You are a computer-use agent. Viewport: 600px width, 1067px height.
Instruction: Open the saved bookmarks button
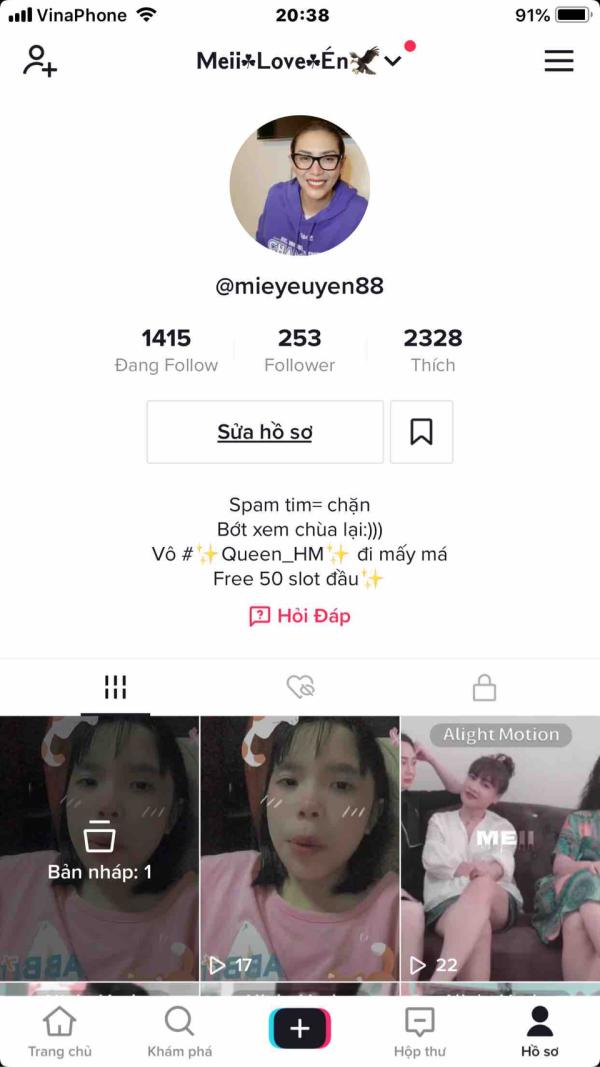[421, 432]
